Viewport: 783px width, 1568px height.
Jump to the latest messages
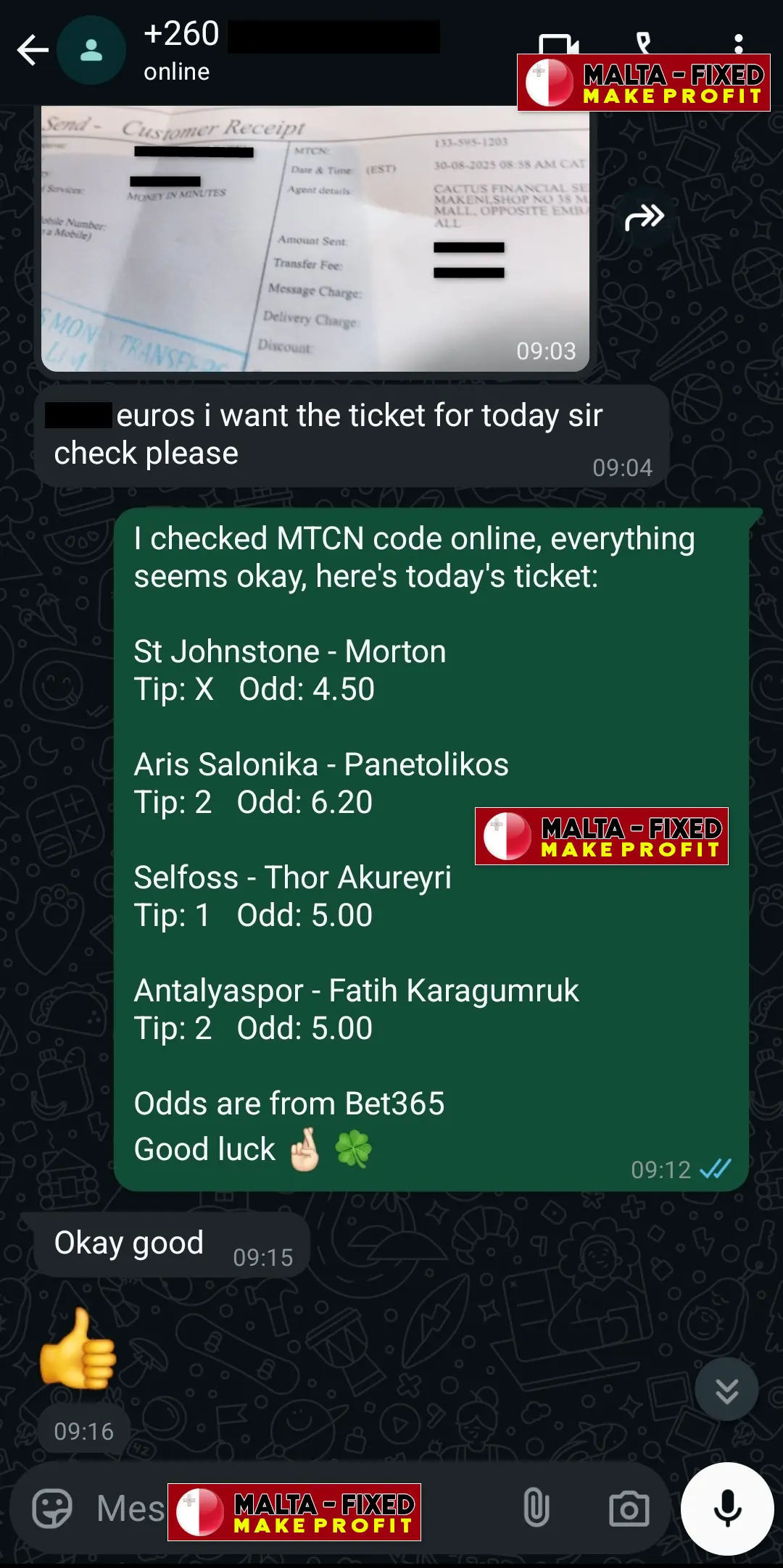click(x=726, y=1390)
